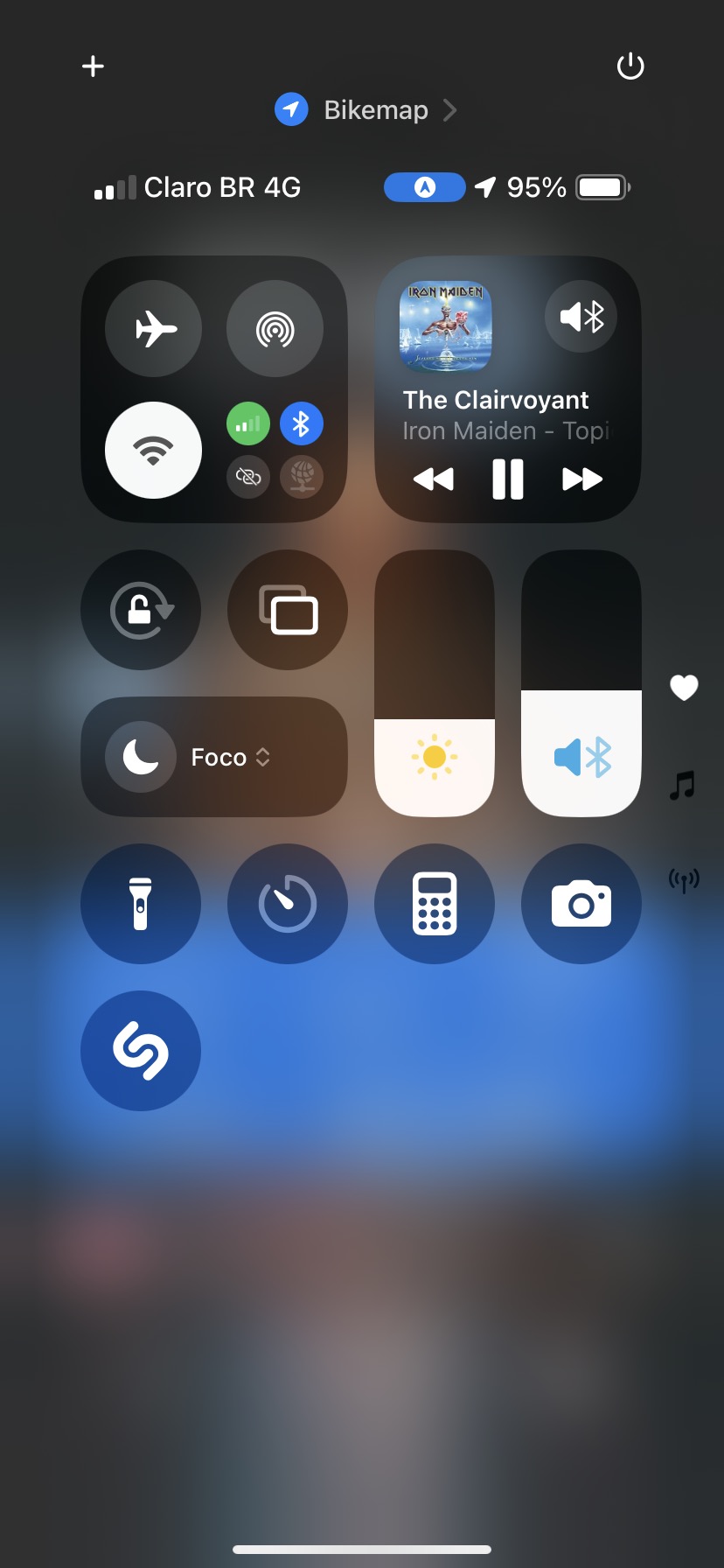Toggle AirDrop
Image resolution: width=724 pixels, height=1568 pixels.
pos(275,329)
